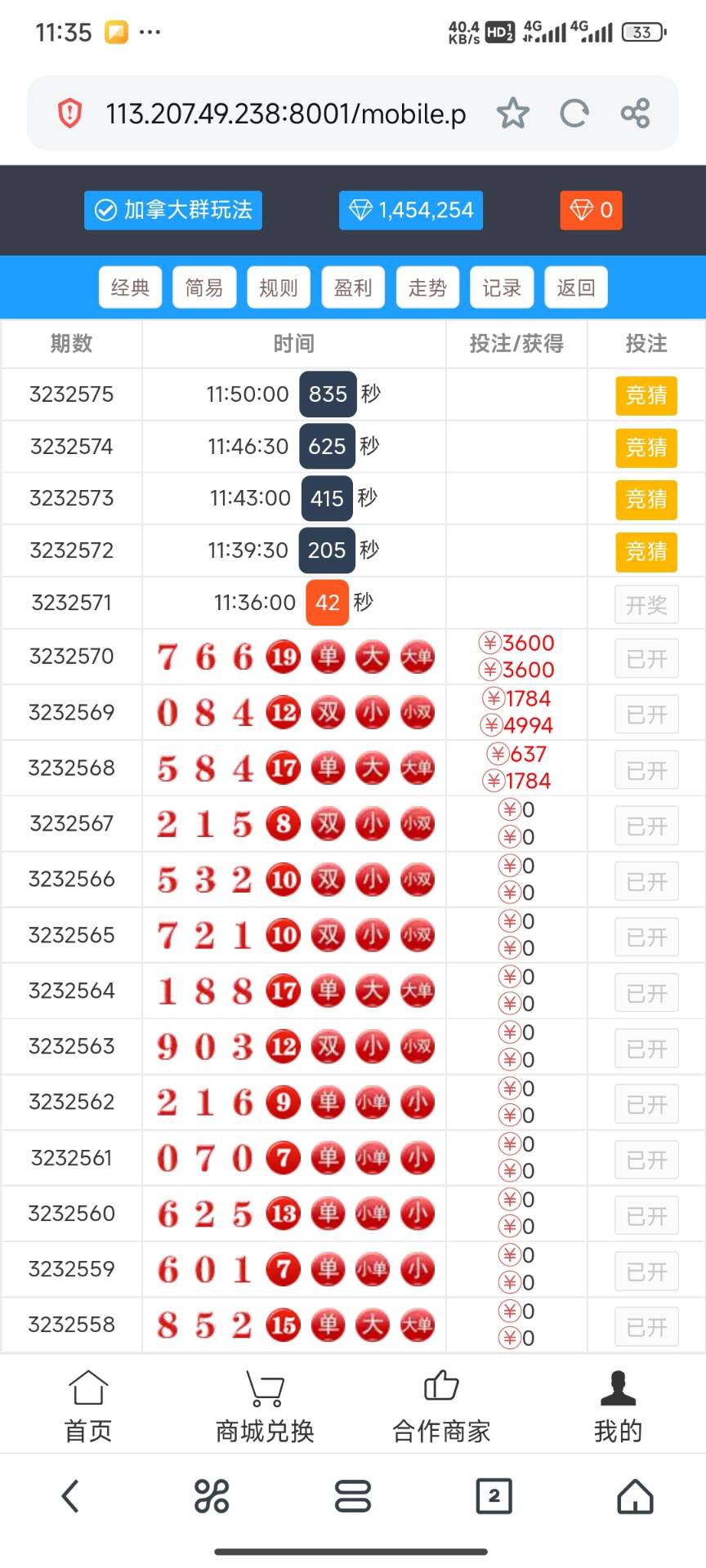Tap 竞猜 for period 3232575

(x=646, y=395)
